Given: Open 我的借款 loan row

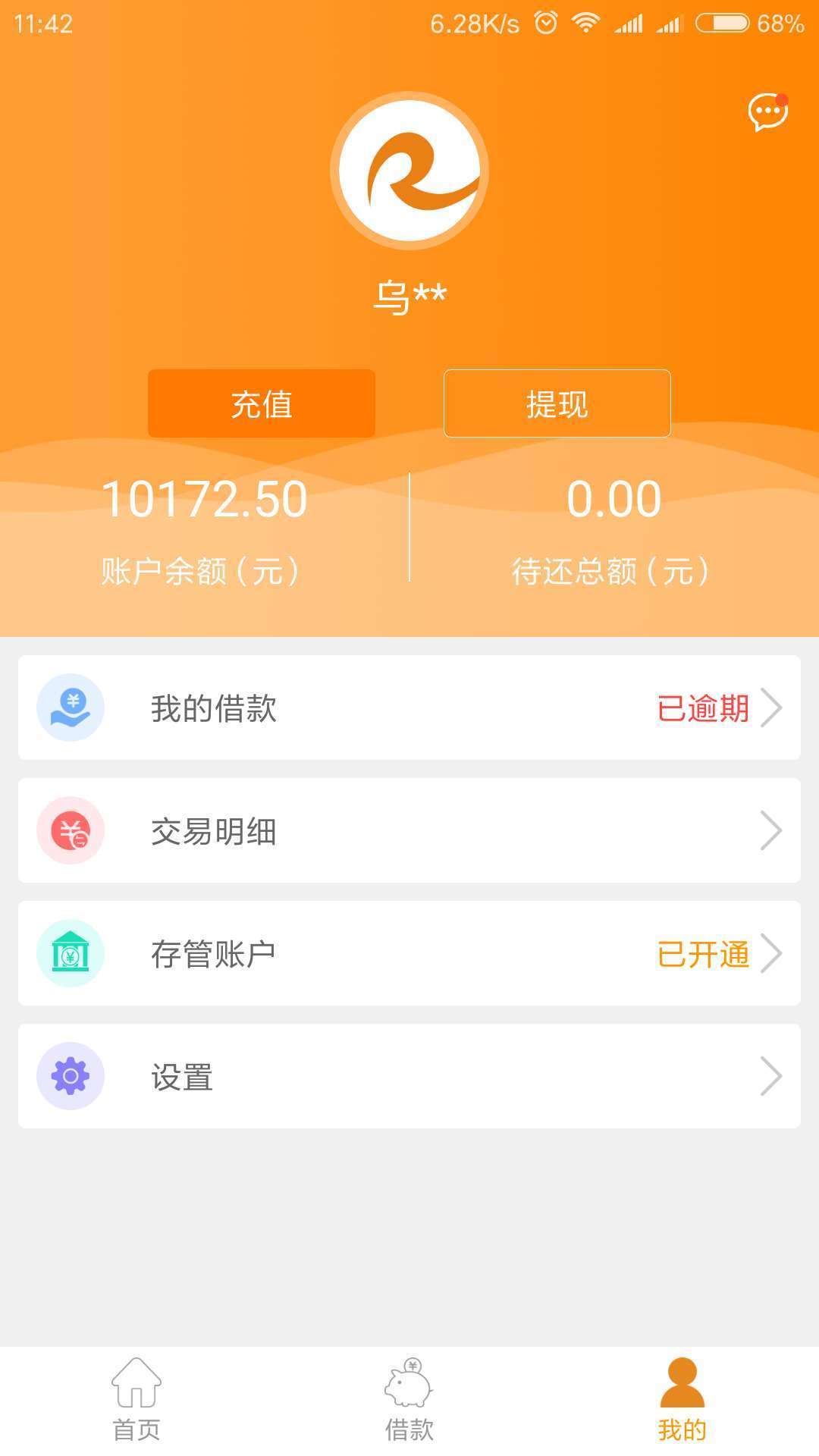Looking at the screenshot, I should 409,708.
